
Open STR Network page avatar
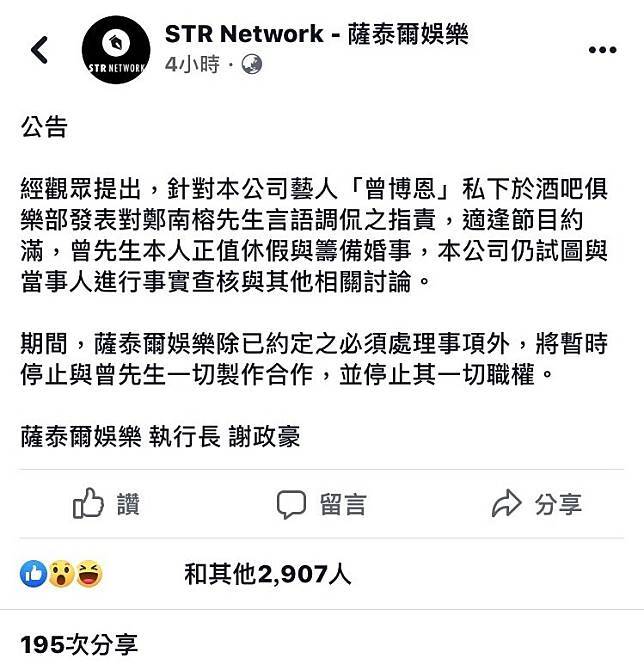(x=116, y=49)
